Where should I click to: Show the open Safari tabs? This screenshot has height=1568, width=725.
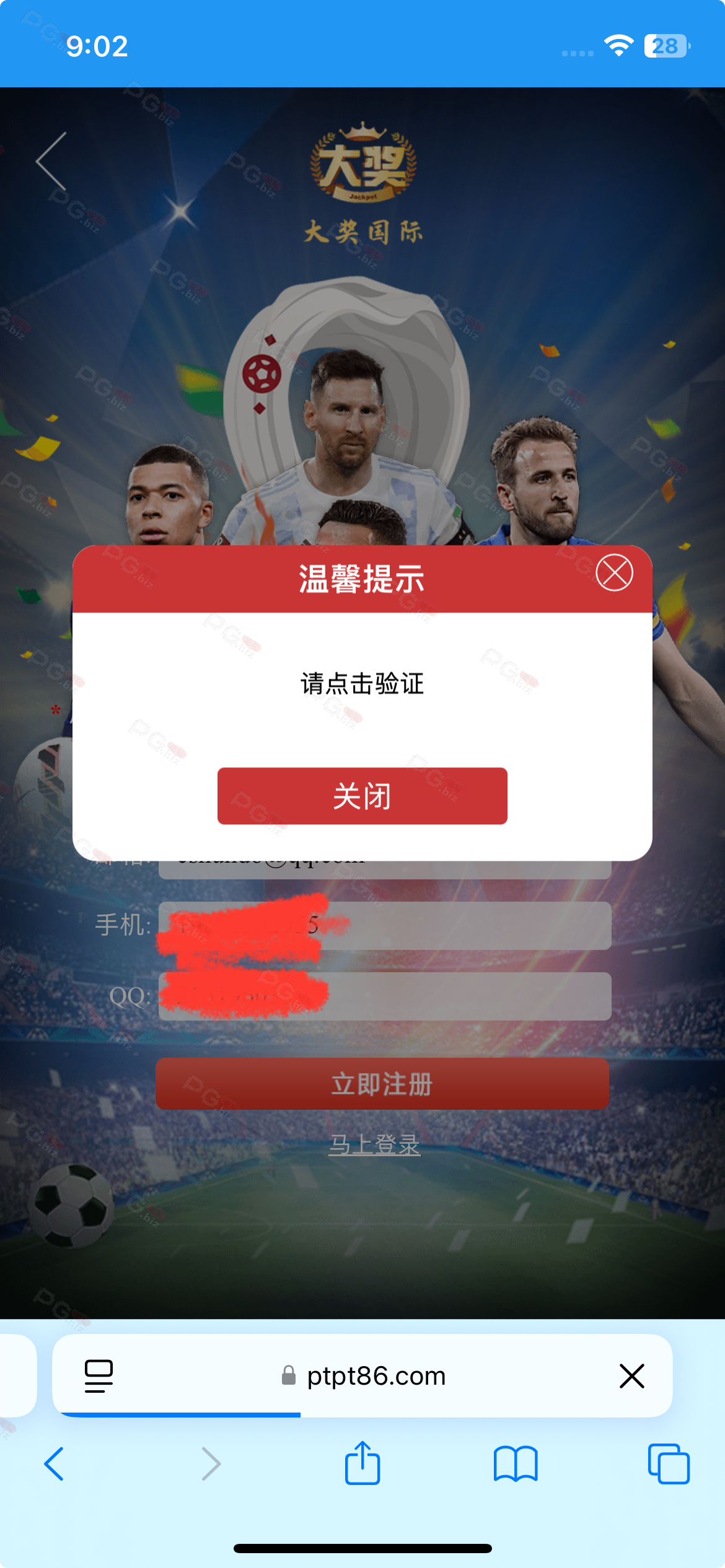click(668, 1464)
